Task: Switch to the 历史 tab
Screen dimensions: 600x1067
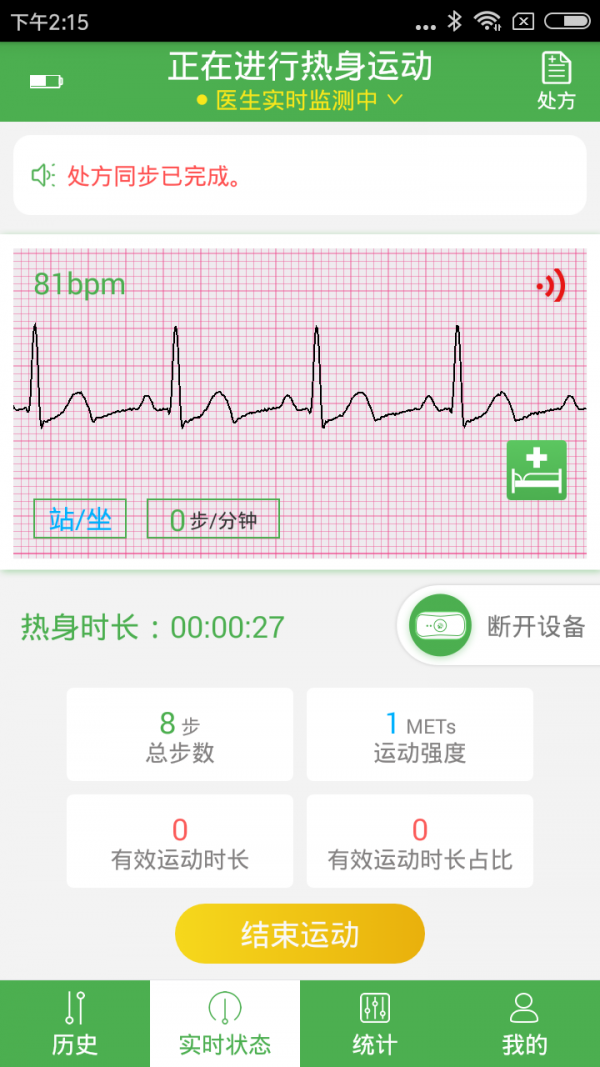Action: [75, 1023]
